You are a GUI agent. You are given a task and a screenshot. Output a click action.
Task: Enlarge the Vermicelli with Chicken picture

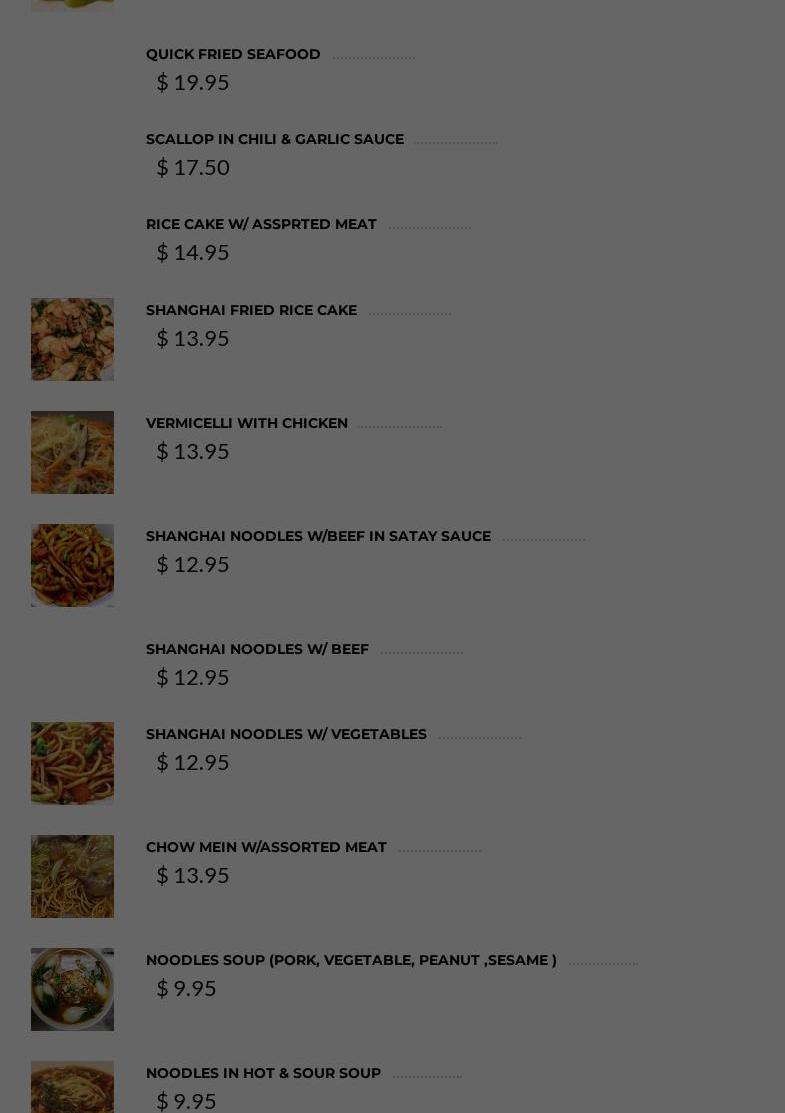click(72, 452)
